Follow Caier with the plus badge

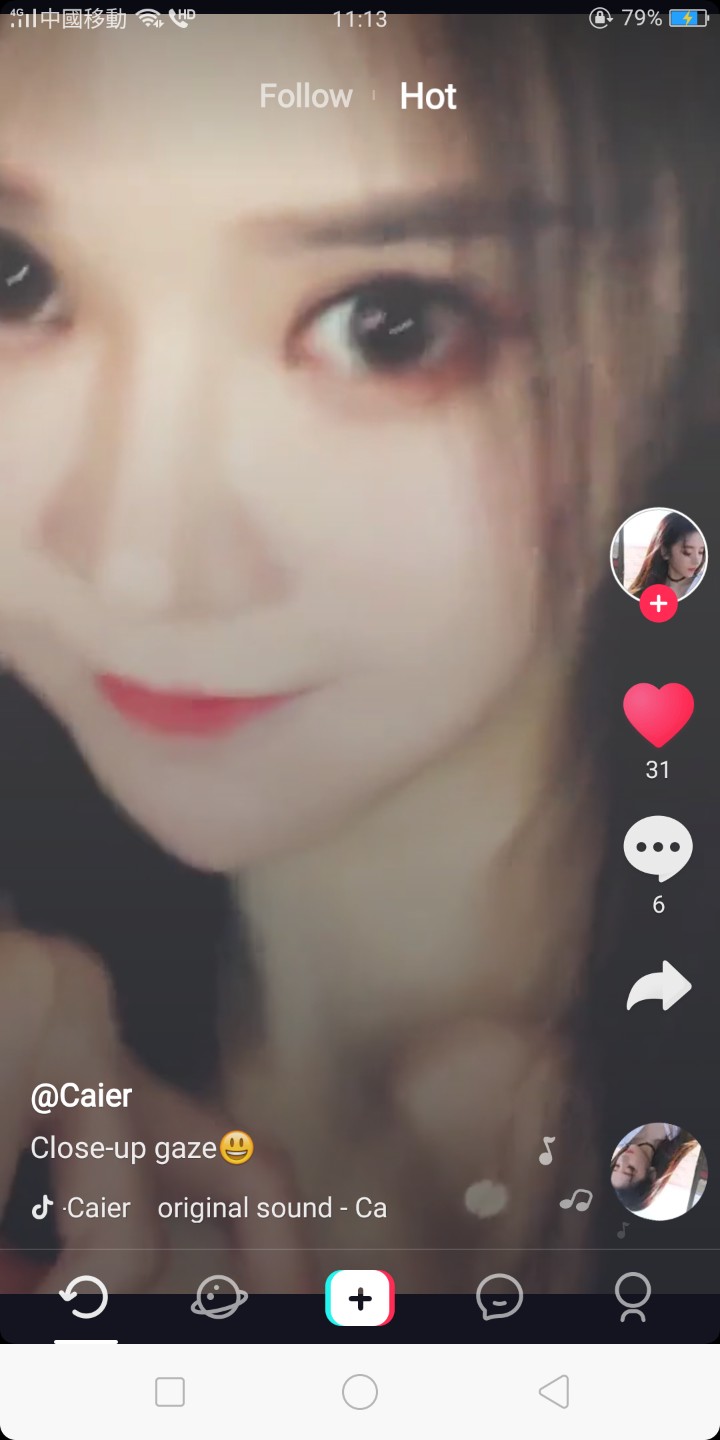[658, 604]
